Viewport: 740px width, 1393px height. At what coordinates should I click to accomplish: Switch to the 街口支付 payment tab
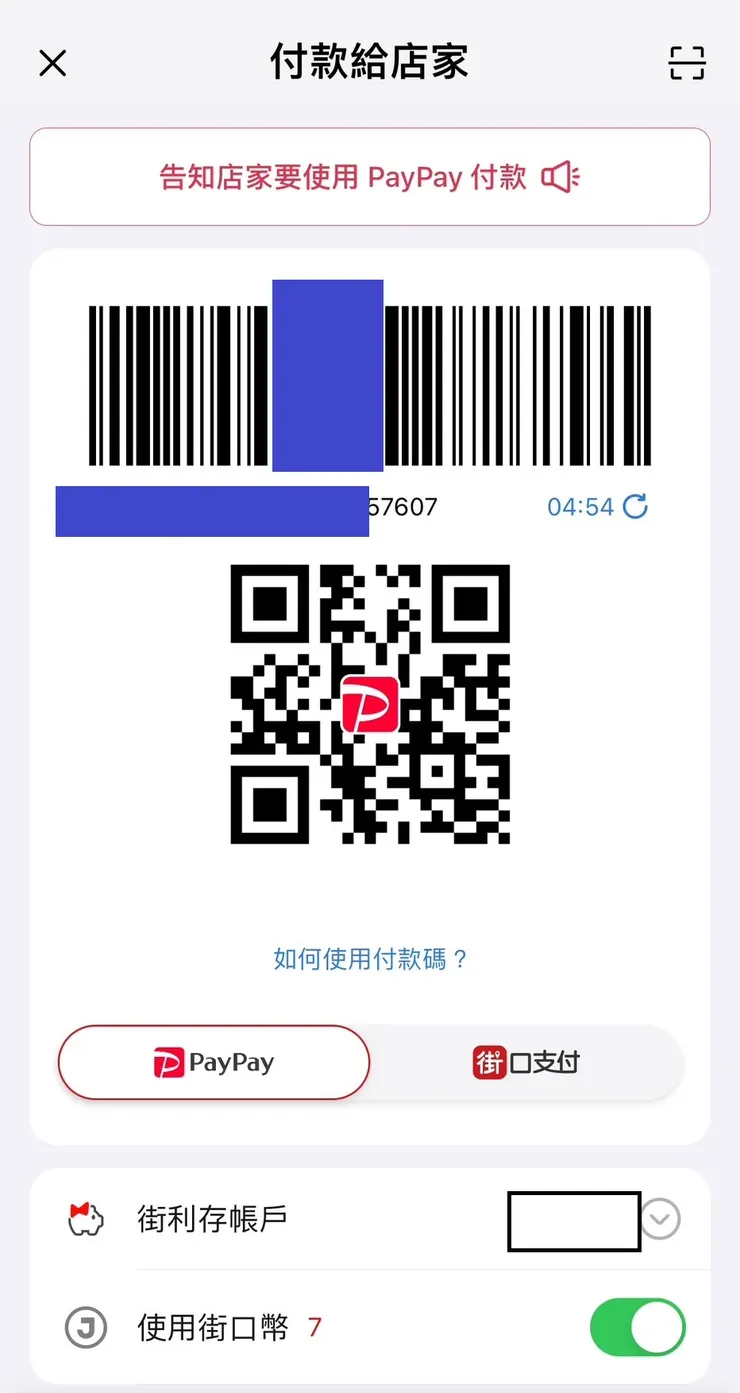click(x=527, y=1063)
